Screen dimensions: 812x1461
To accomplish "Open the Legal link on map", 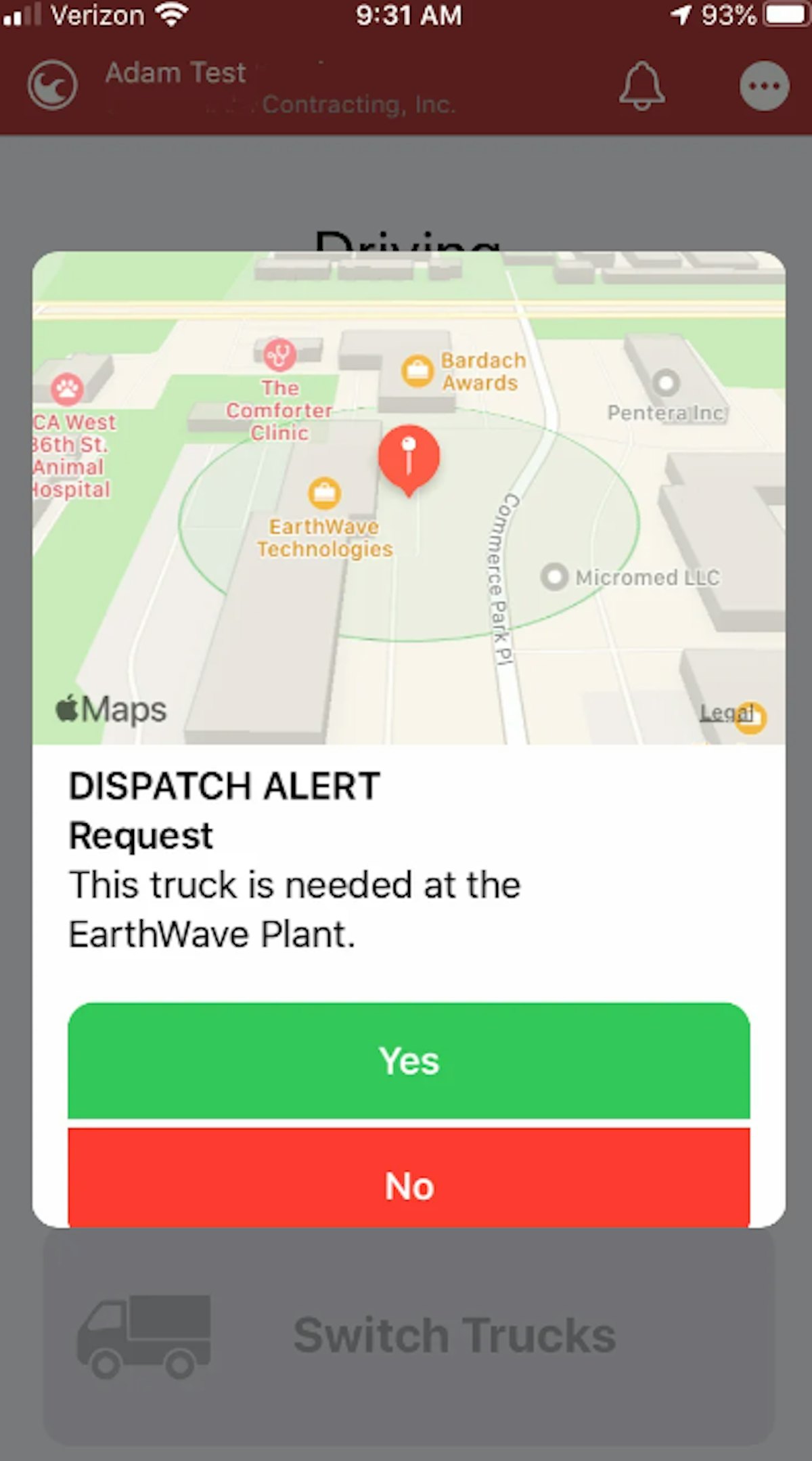I will coord(725,712).
